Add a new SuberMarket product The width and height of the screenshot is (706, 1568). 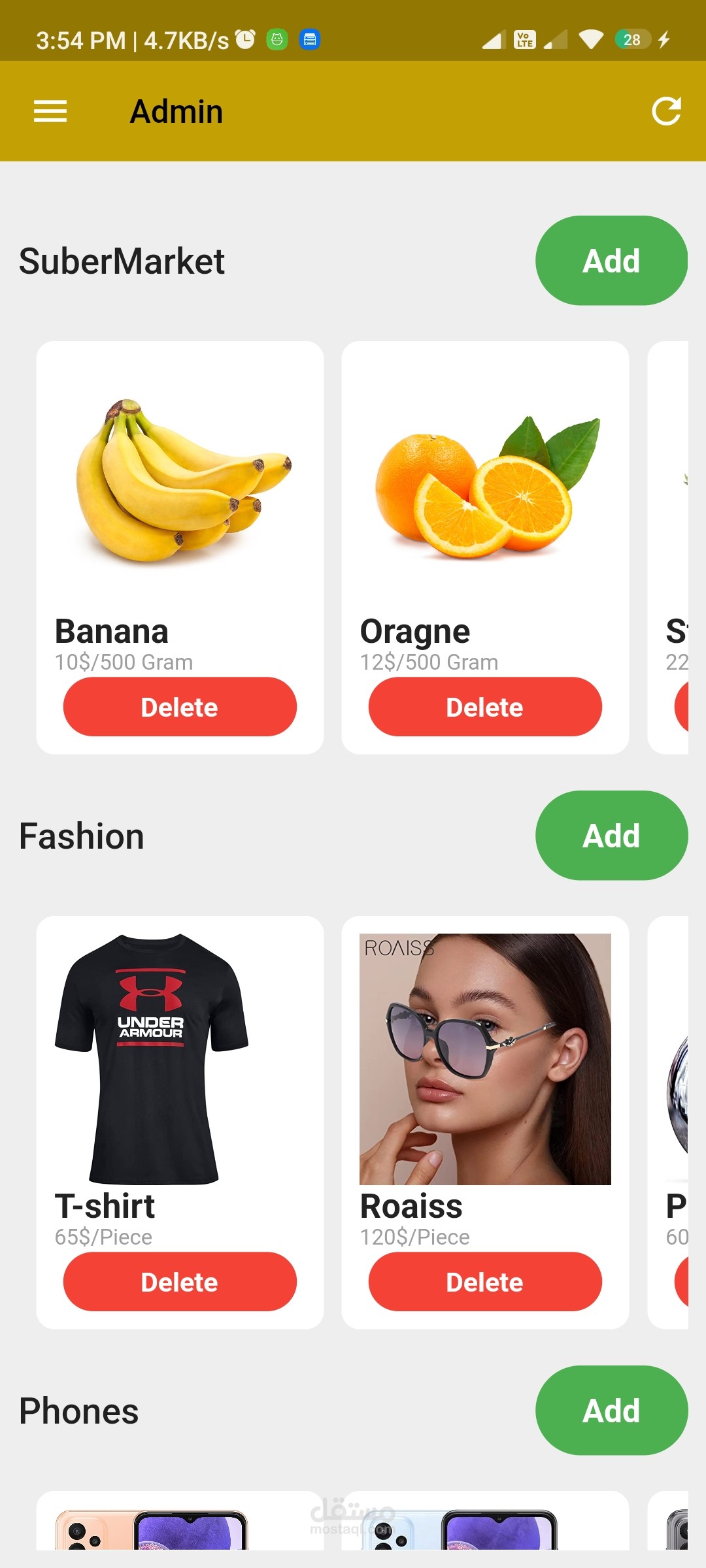point(611,261)
